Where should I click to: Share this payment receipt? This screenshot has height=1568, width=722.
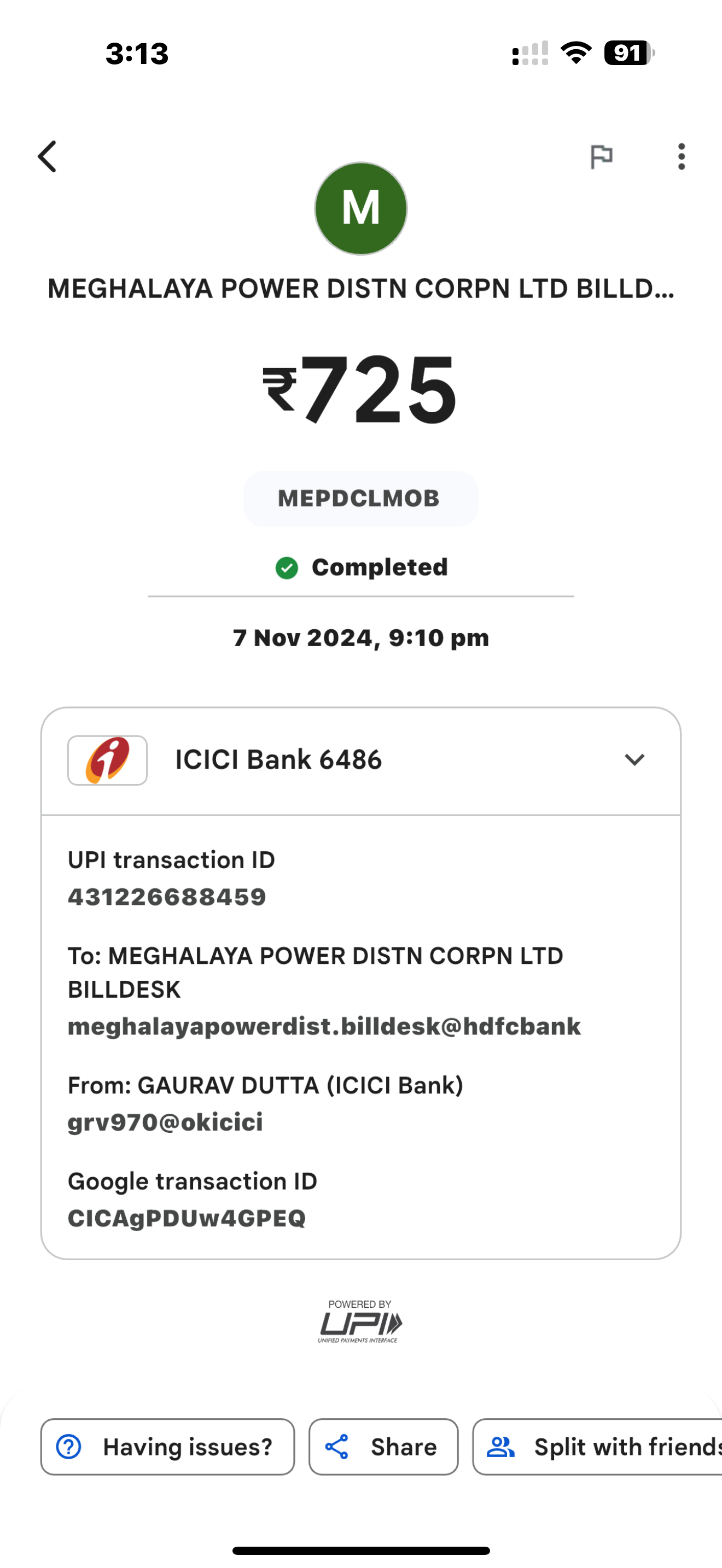click(x=383, y=1447)
